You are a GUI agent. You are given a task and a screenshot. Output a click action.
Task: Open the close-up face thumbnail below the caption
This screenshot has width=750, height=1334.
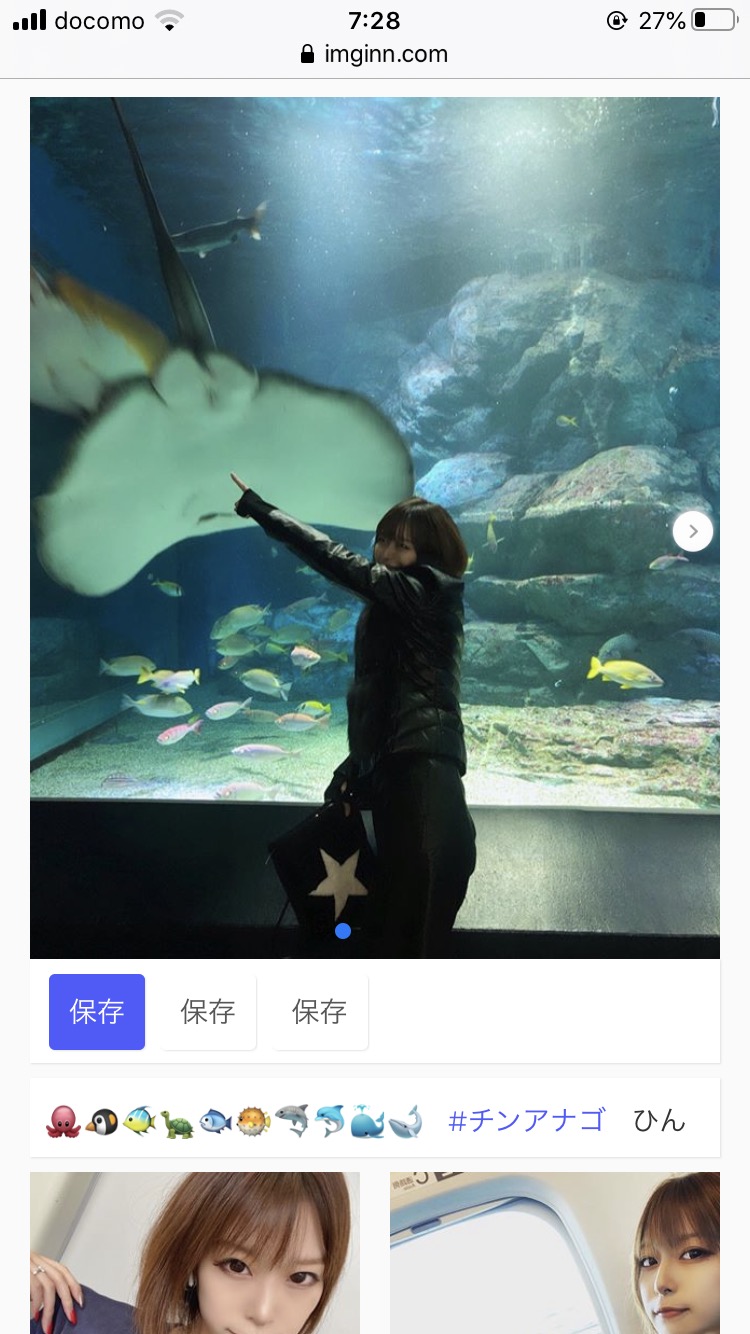pos(195,1253)
